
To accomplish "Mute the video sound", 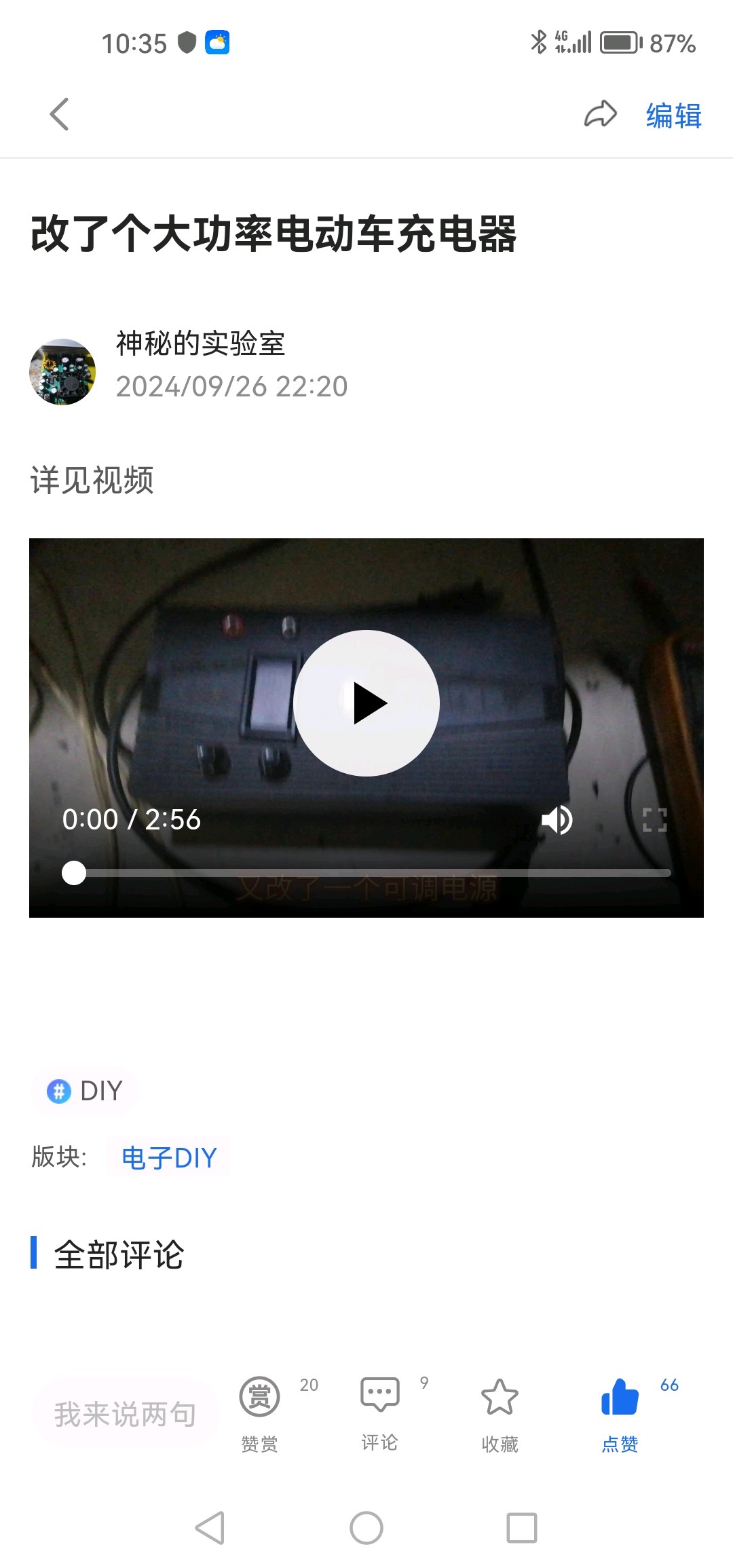I will click(x=557, y=820).
